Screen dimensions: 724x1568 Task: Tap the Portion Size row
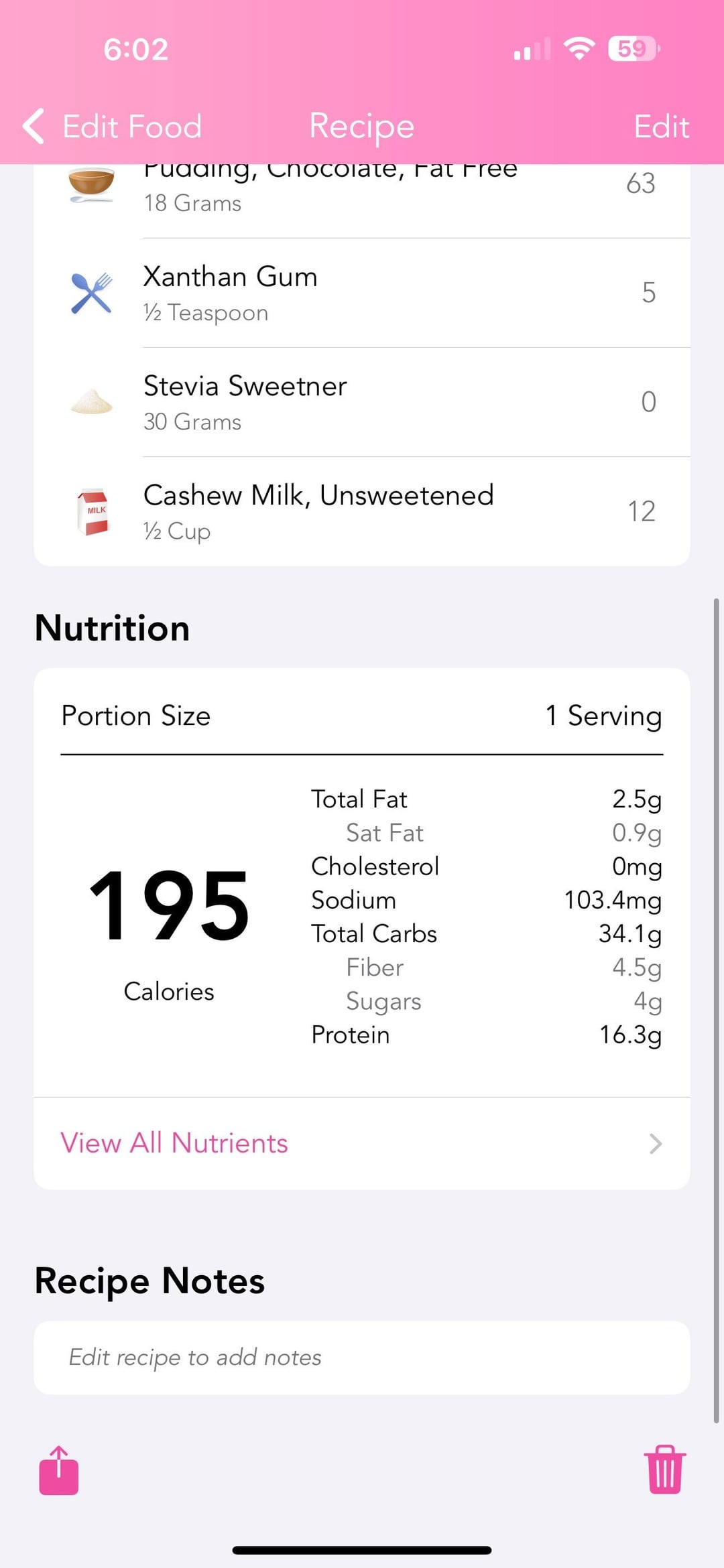(362, 716)
